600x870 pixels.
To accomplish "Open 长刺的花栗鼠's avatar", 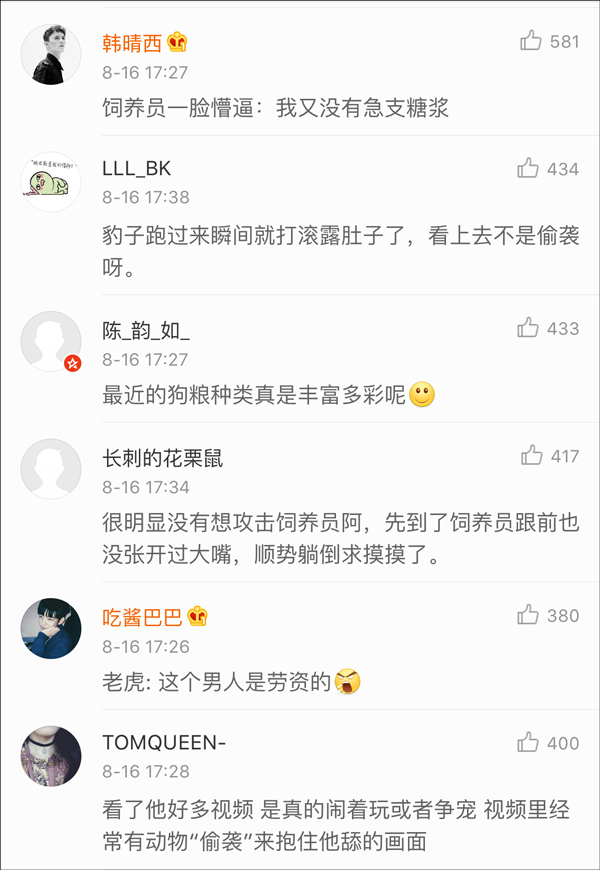I will pyautogui.click(x=51, y=469).
